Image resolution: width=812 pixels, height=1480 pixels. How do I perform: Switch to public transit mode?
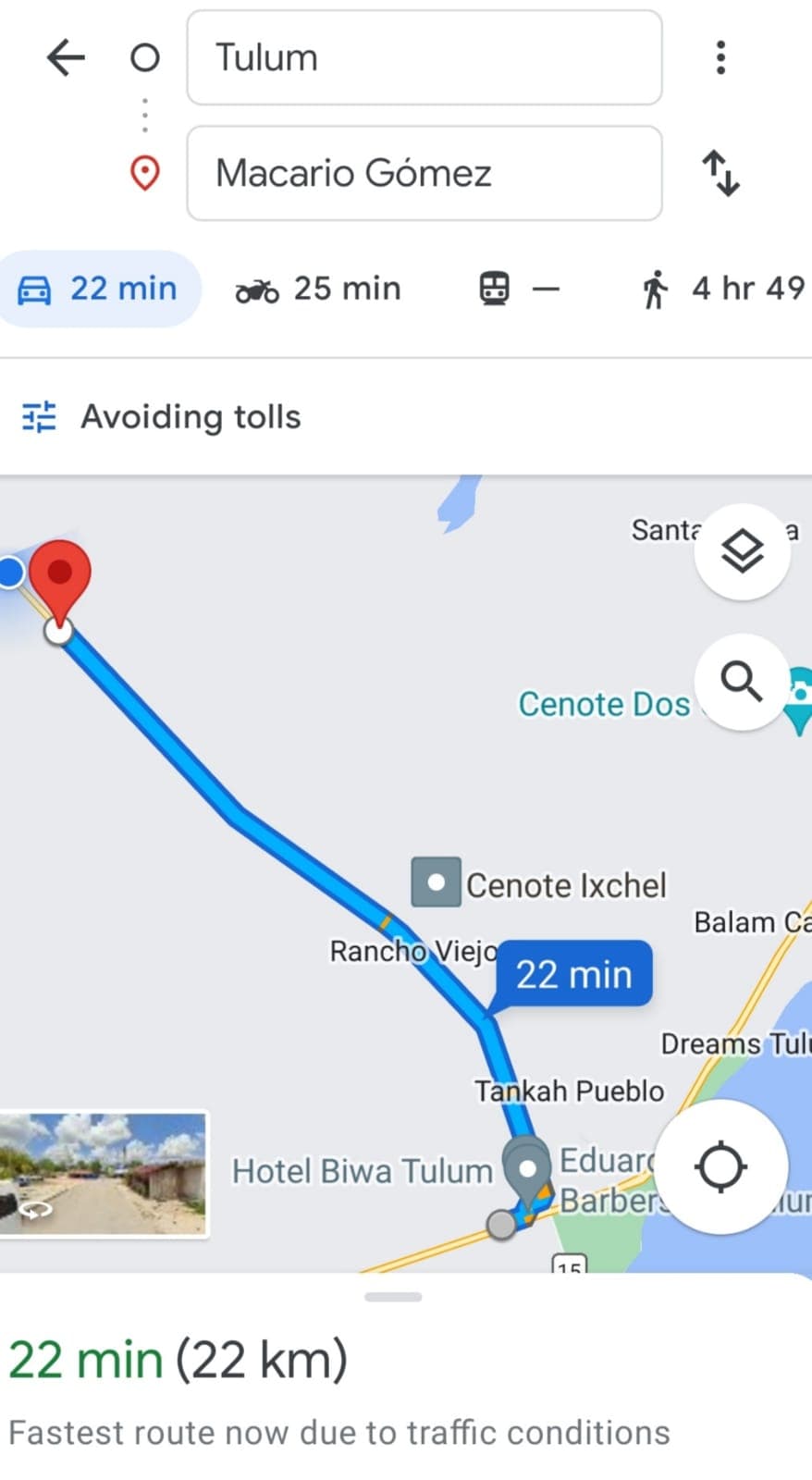[518, 289]
